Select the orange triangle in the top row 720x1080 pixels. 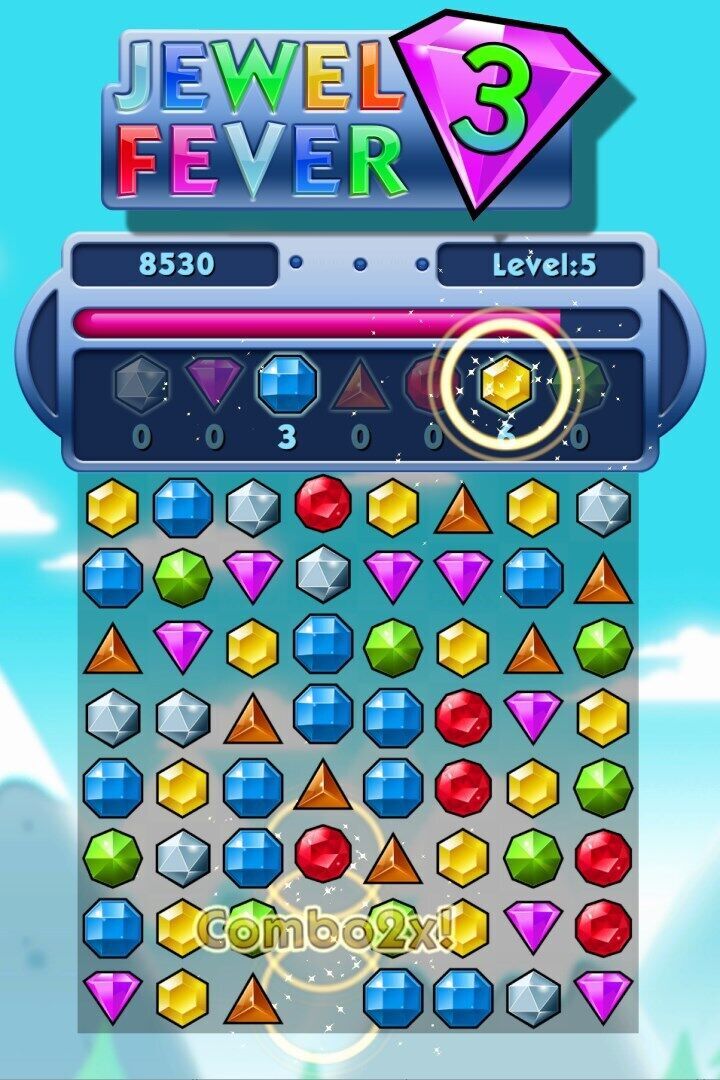(463, 510)
